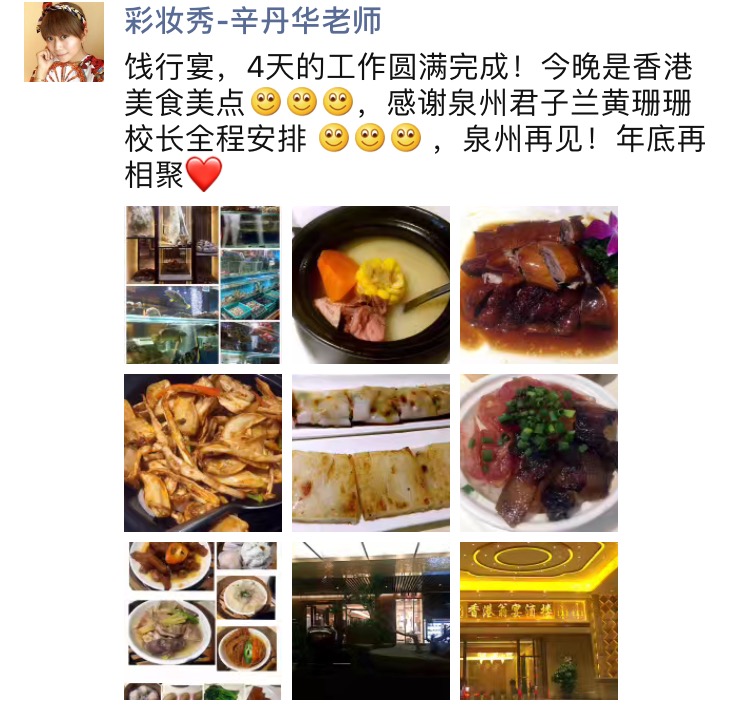View the soup pot with corn photo

(x=371, y=285)
